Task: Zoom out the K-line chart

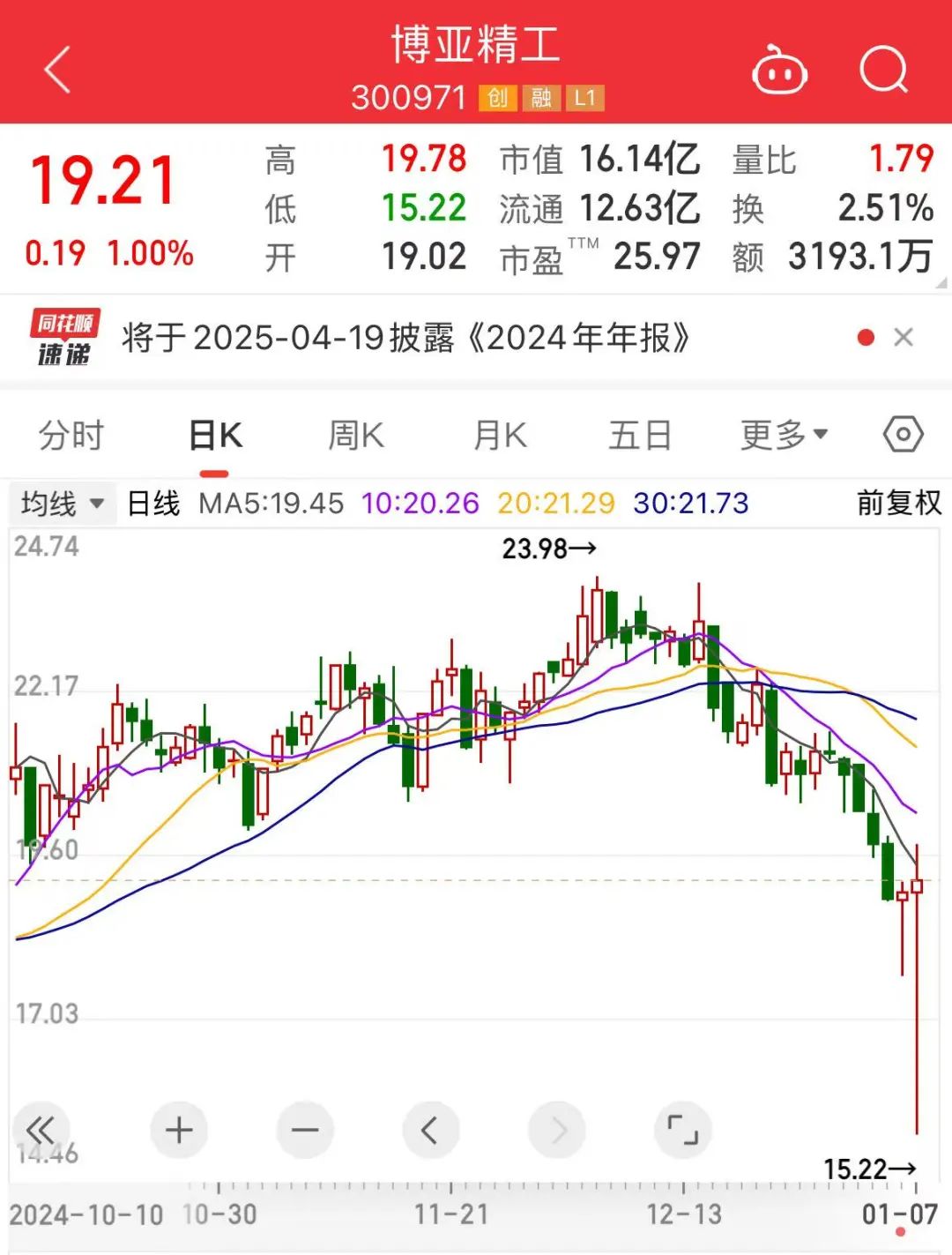Action: click(x=305, y=1130)
